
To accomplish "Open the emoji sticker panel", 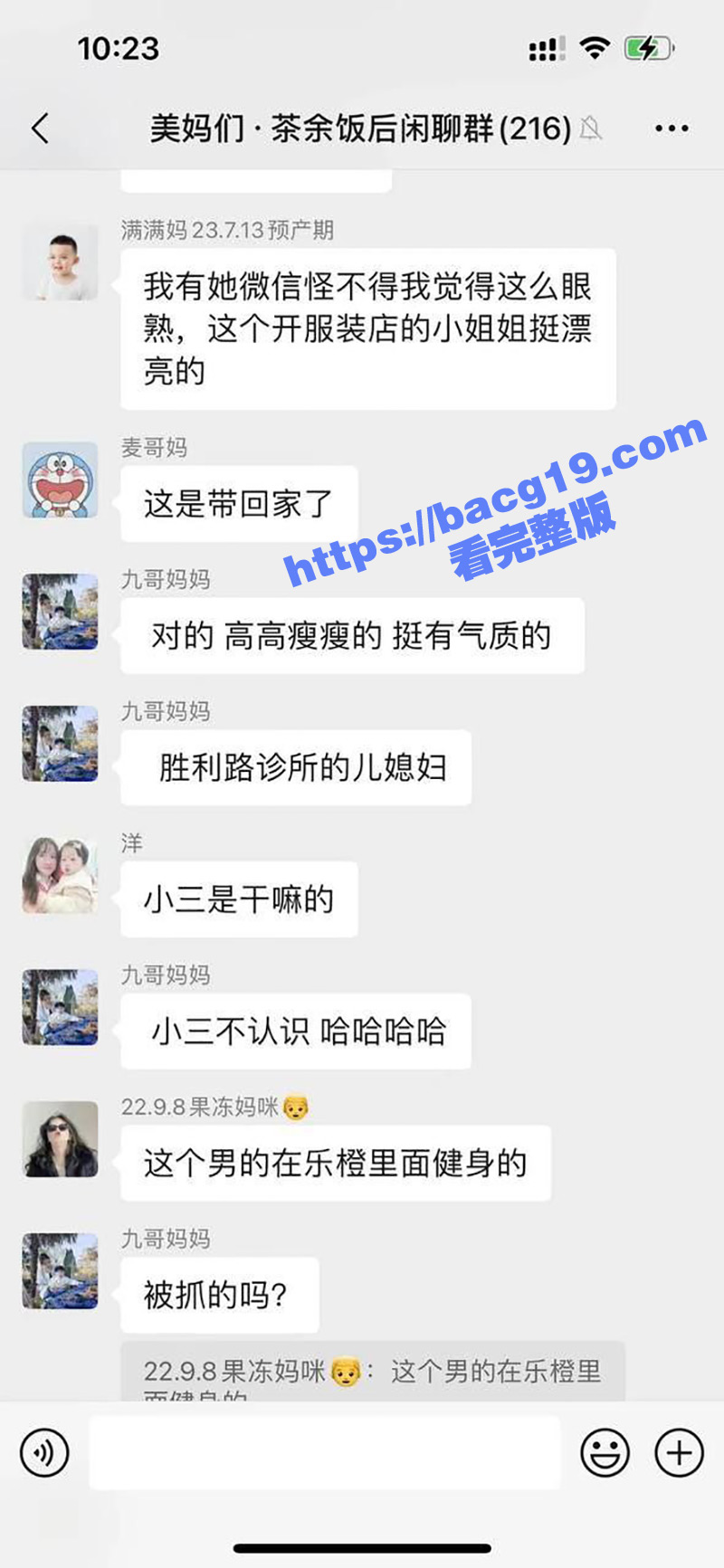I will (605, 1452).
